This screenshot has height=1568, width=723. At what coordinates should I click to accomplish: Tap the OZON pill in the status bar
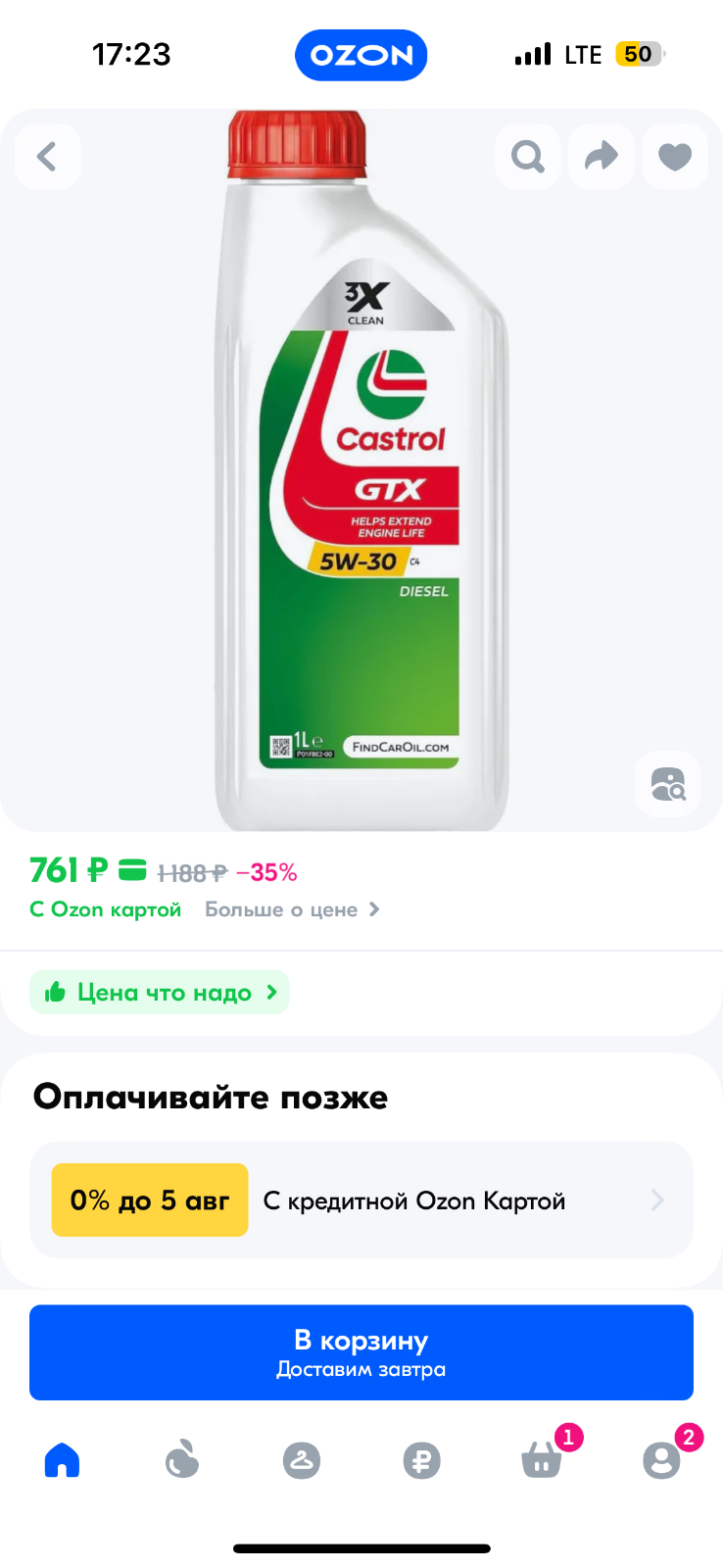click(361, 55)
